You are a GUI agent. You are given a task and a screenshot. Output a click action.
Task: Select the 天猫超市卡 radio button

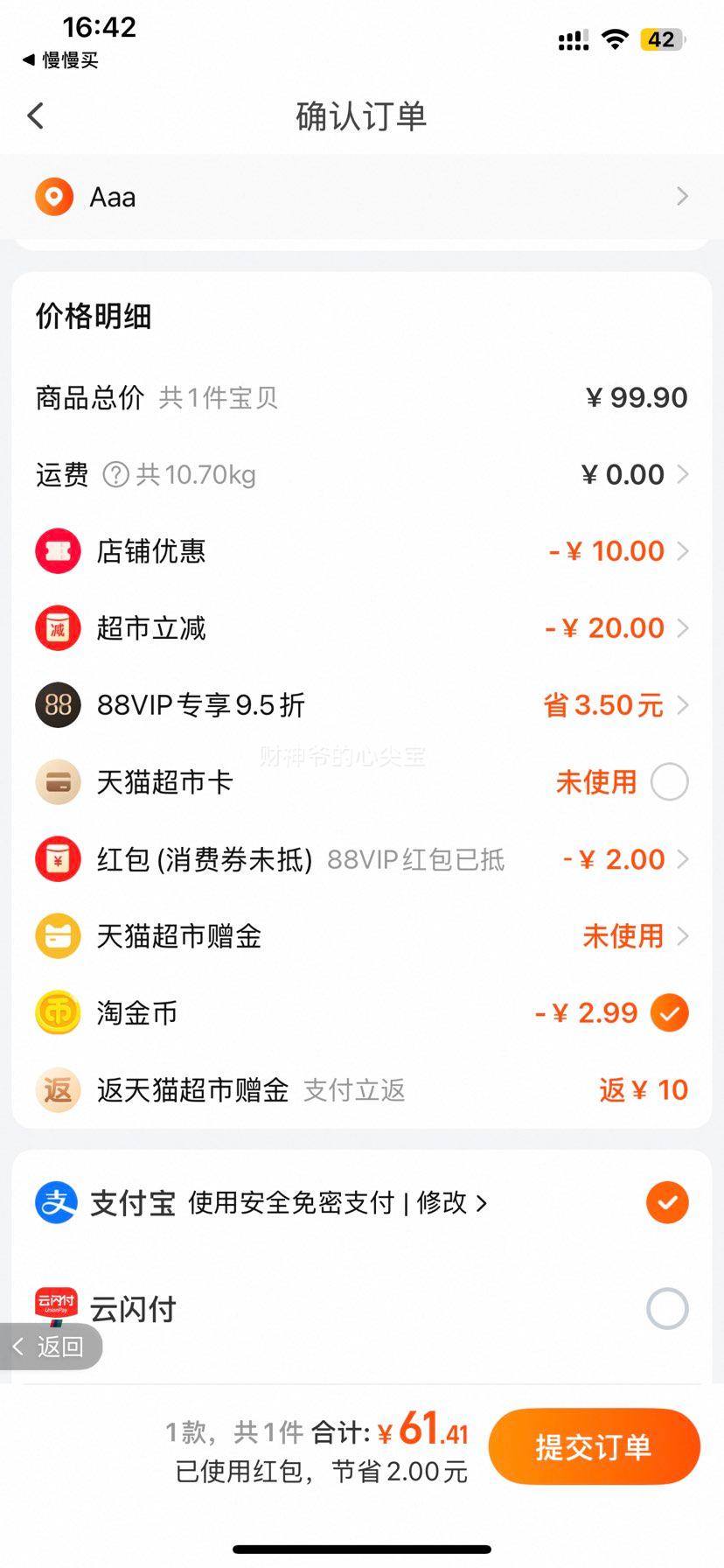pos(669,781)
